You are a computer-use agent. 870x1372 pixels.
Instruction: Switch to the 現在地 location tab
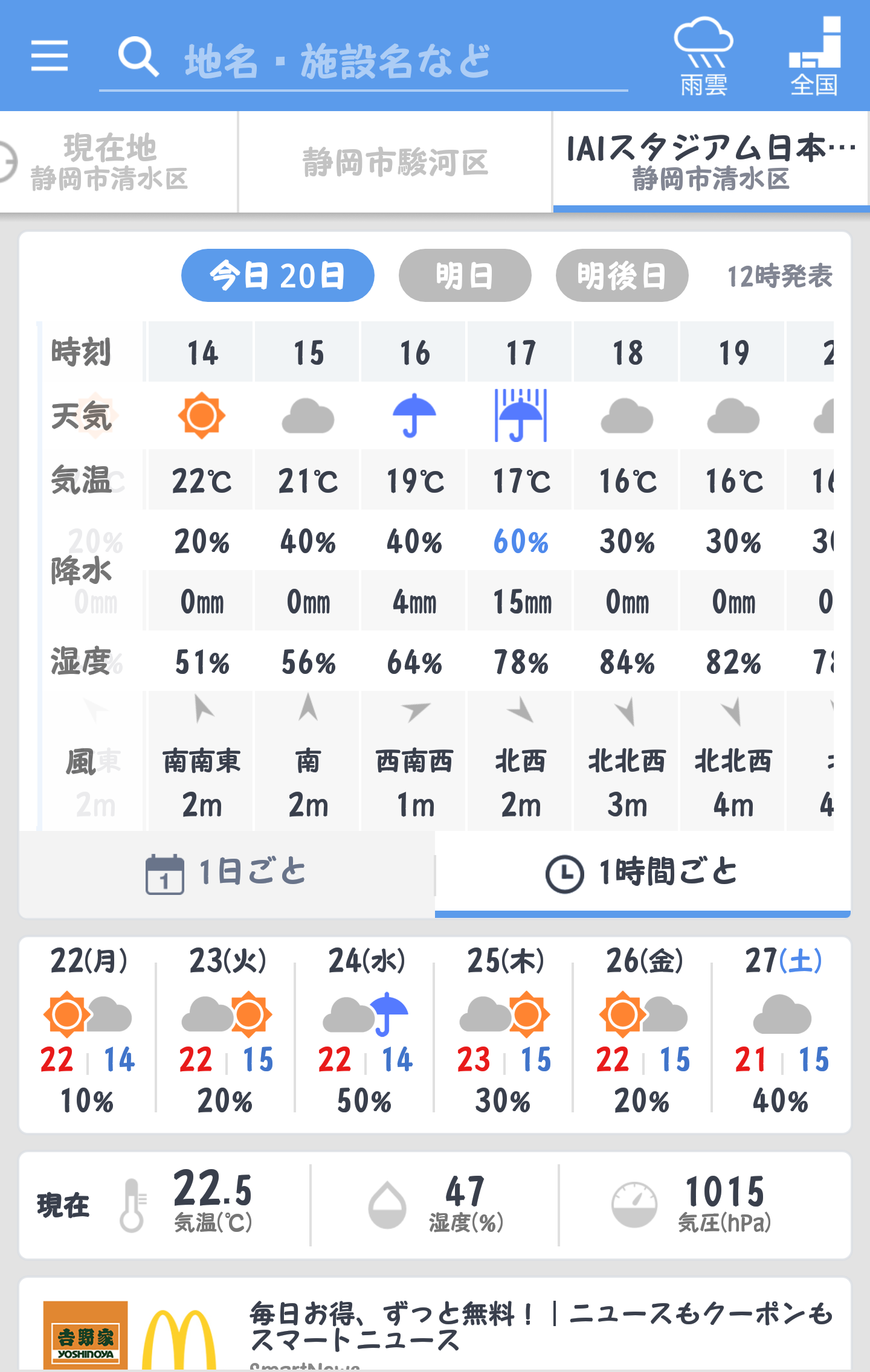click(110, 162)
